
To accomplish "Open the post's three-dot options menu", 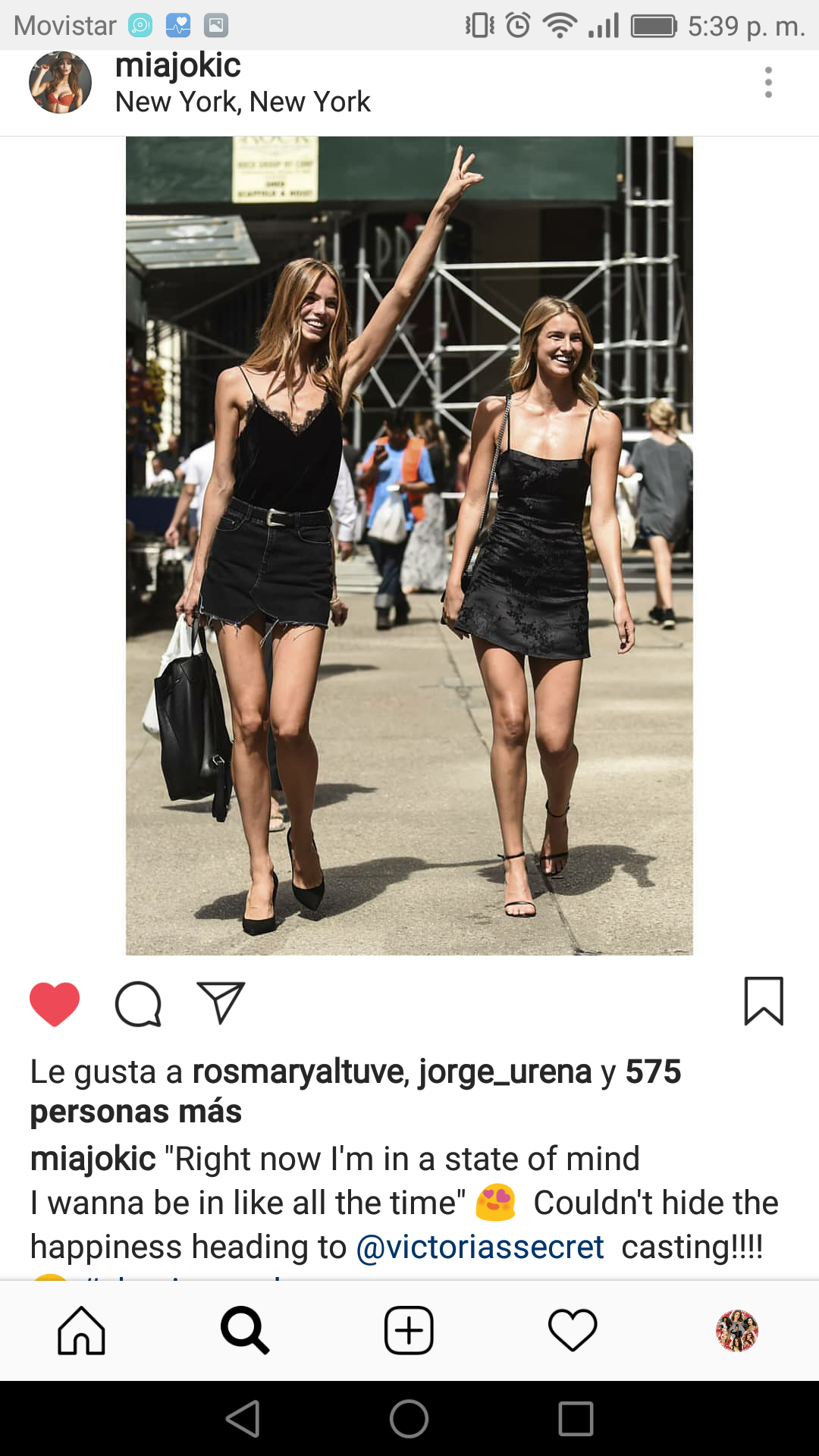I will 768,83.
